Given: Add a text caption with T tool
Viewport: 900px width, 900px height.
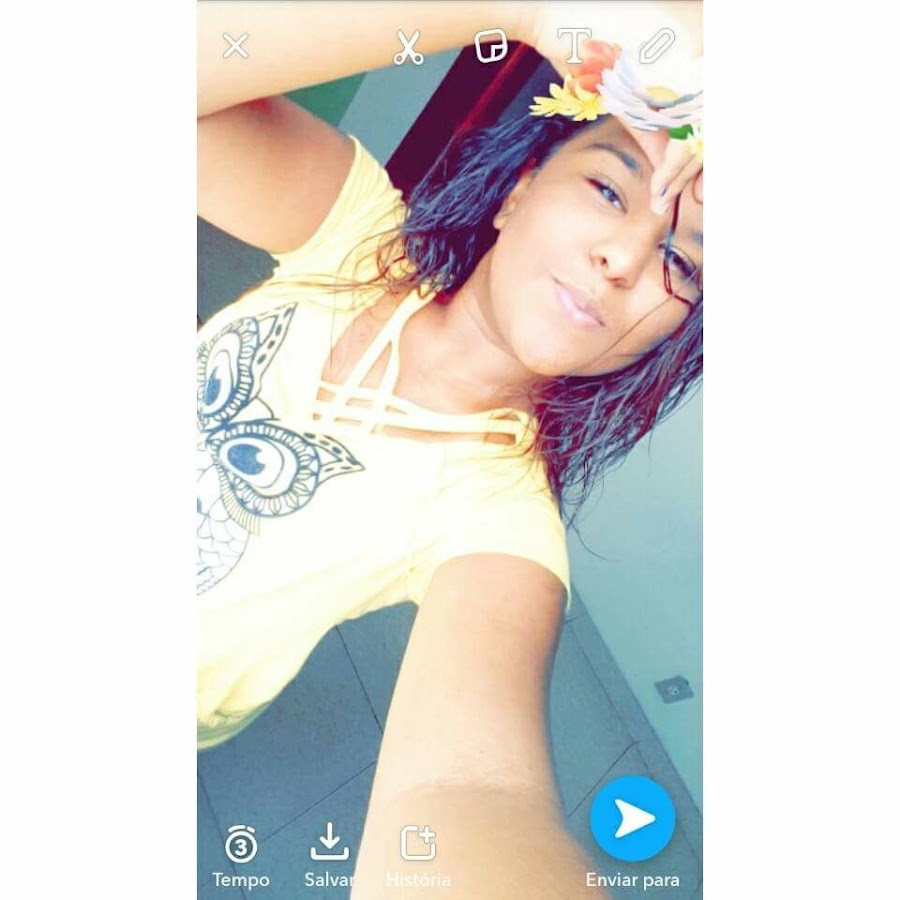Looking at the screenshot, I should click(573, 46).
